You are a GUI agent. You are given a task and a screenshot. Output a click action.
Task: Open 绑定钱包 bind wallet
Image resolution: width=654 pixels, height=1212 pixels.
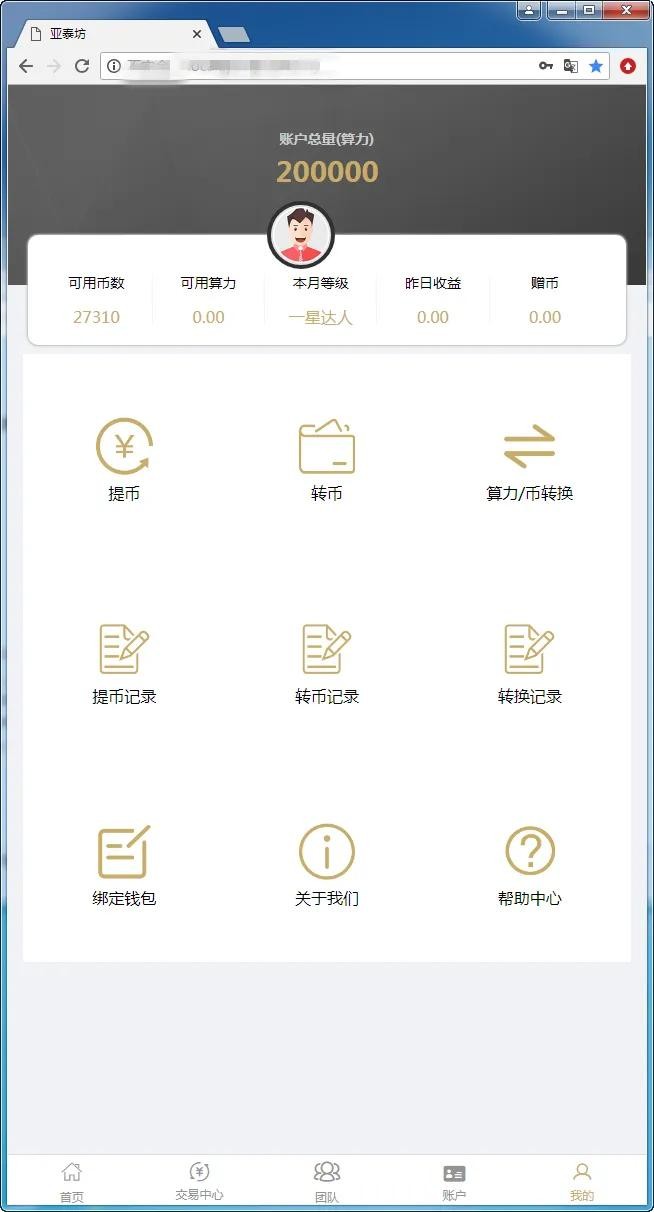[x=124, y=864]
